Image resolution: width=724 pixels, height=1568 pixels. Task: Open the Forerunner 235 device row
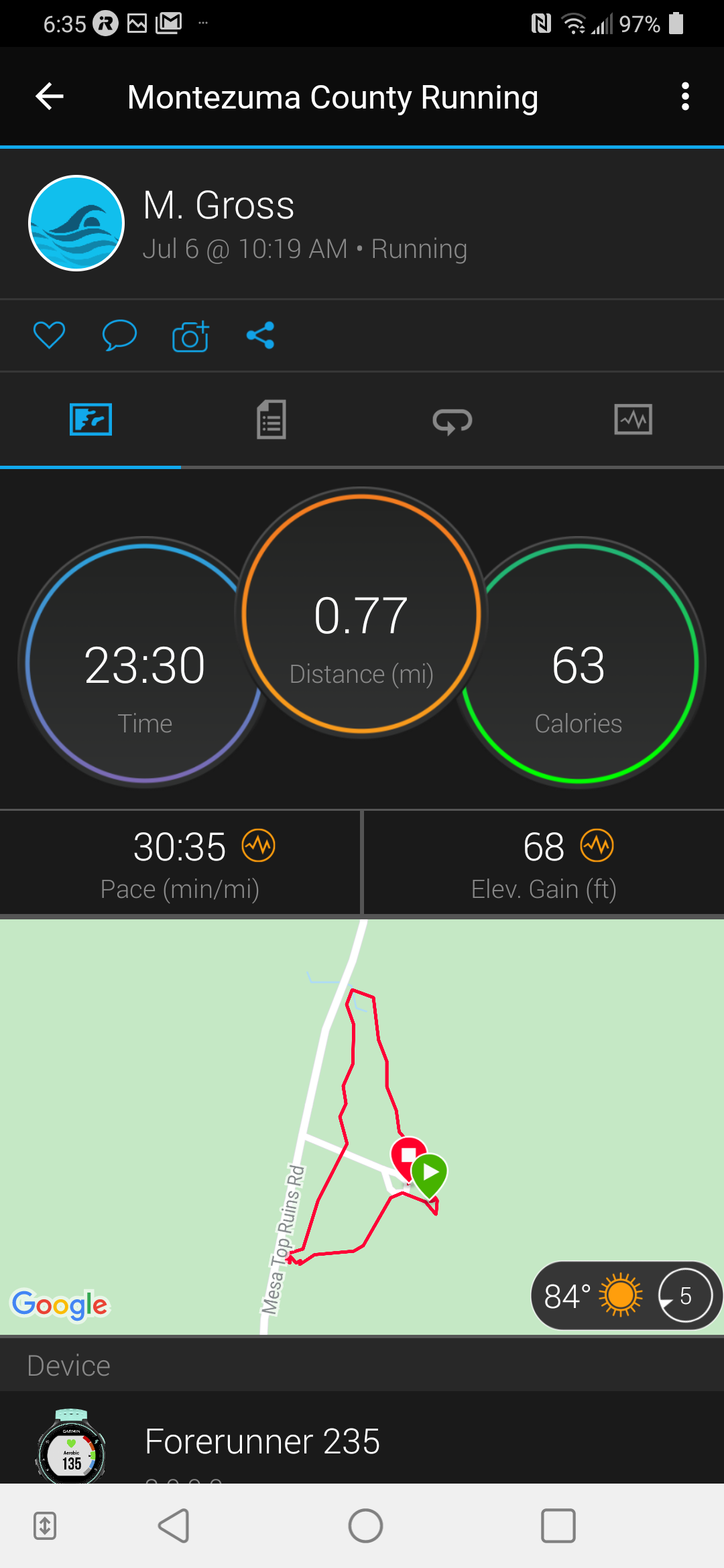click(362, 1441)
